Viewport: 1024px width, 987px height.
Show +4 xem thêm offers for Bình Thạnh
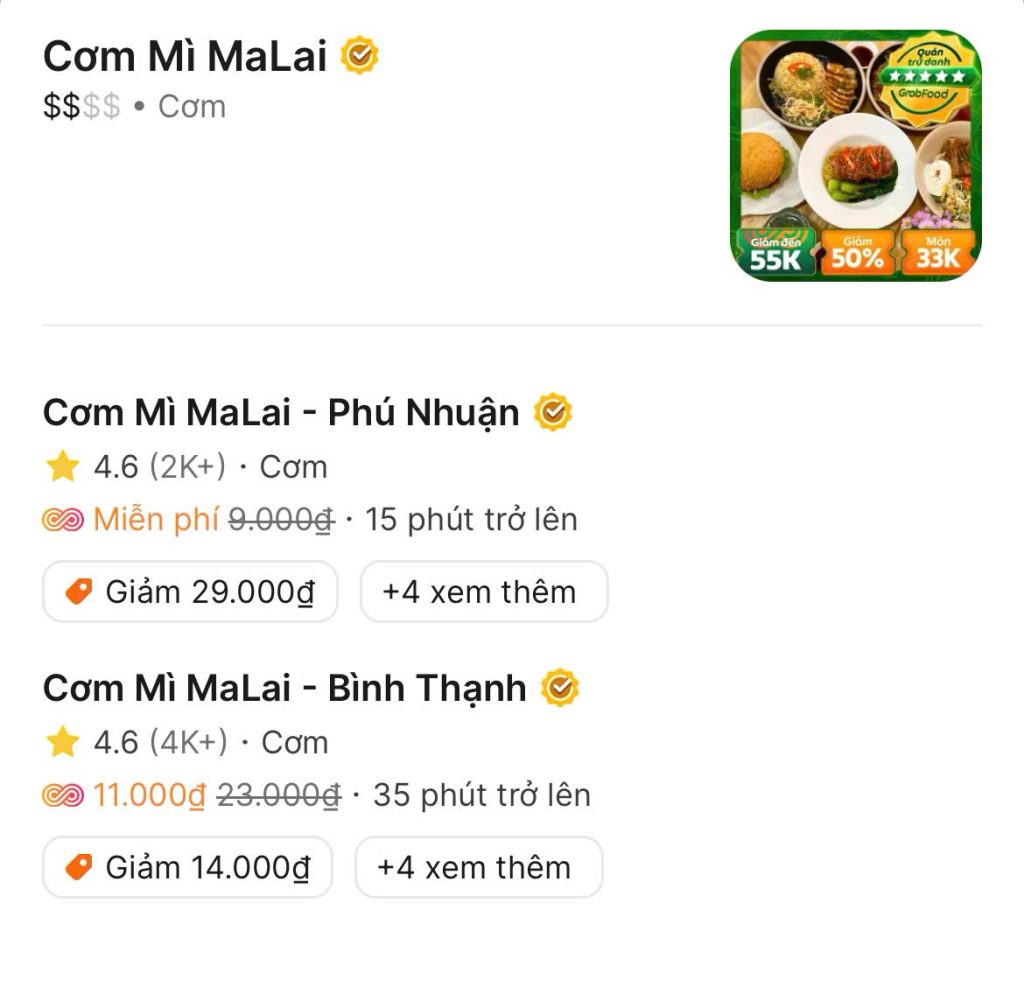click(479, 867)
